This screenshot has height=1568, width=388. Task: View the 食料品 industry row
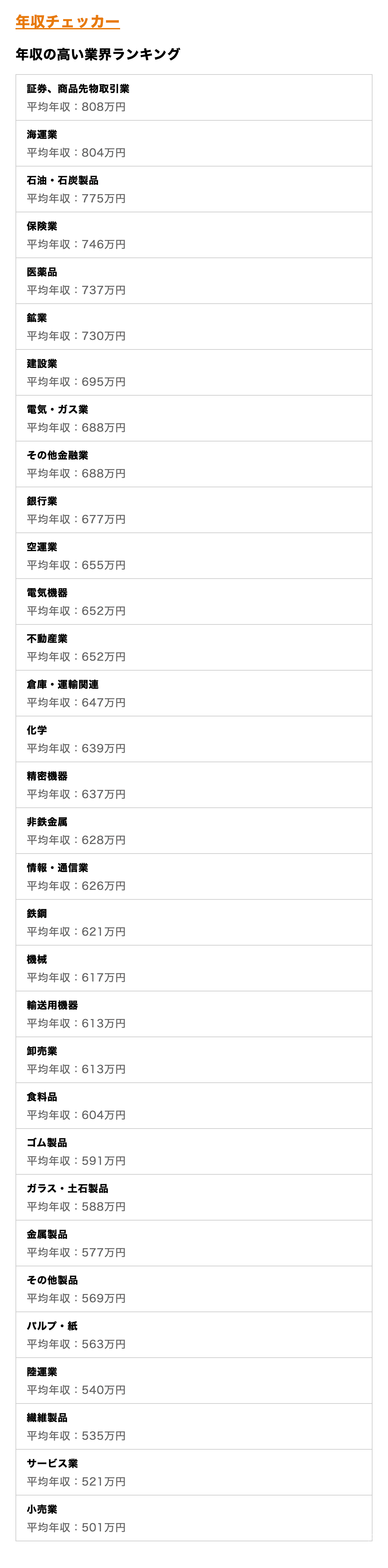click(194, 1105)
